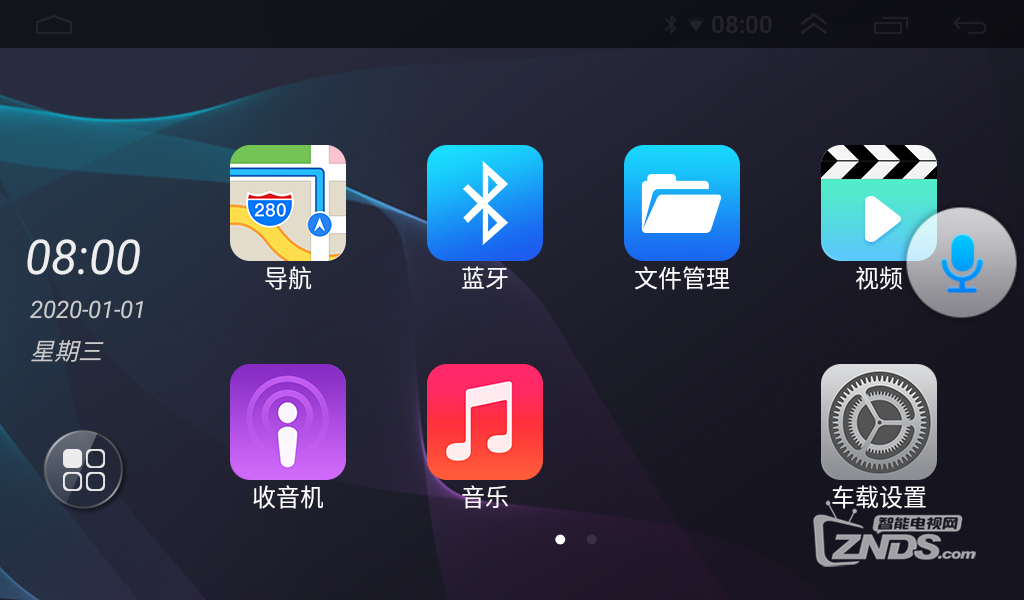Tap the double chevron up icon
Screen dimensions: 1024x600
pyautogui.click(x=814, y=25)
